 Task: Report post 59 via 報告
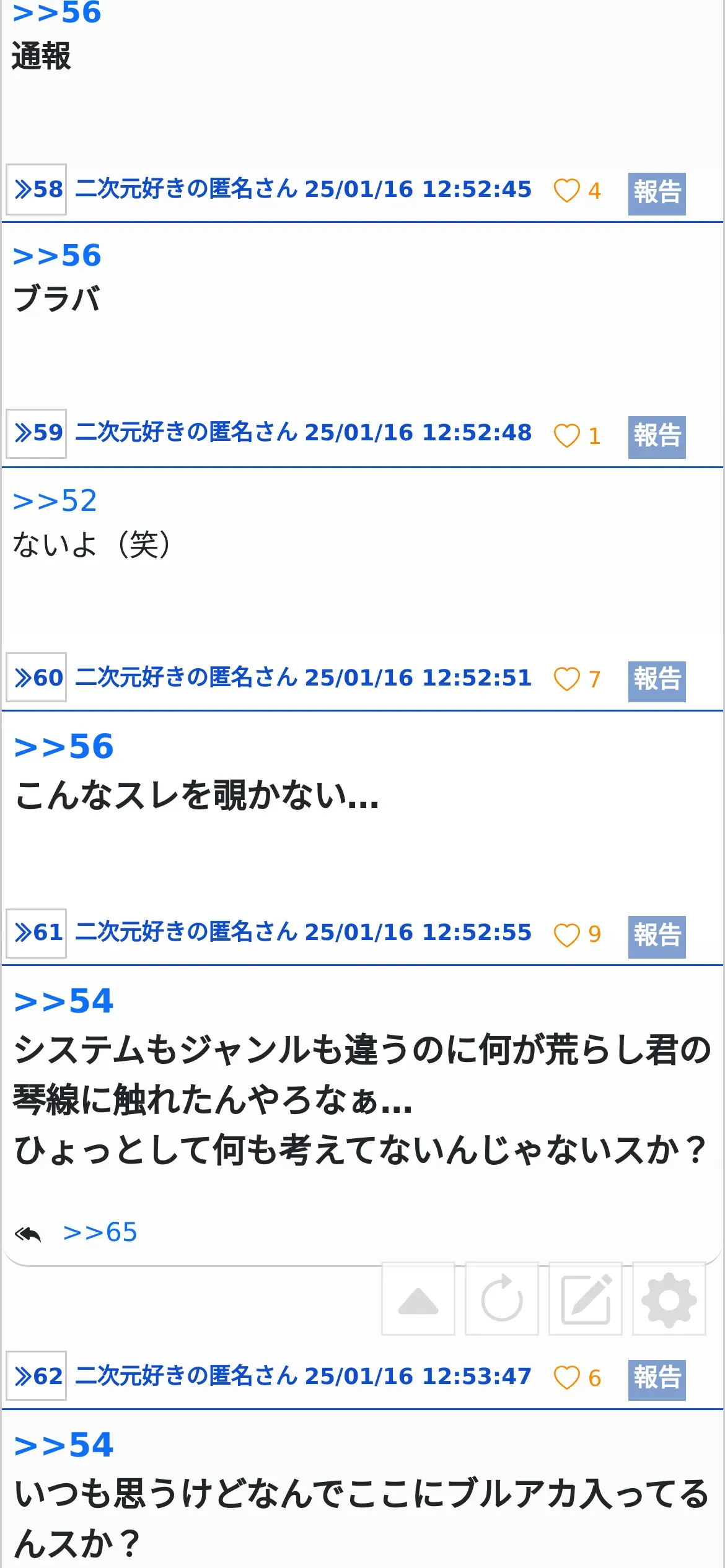[x=657, y=437]
